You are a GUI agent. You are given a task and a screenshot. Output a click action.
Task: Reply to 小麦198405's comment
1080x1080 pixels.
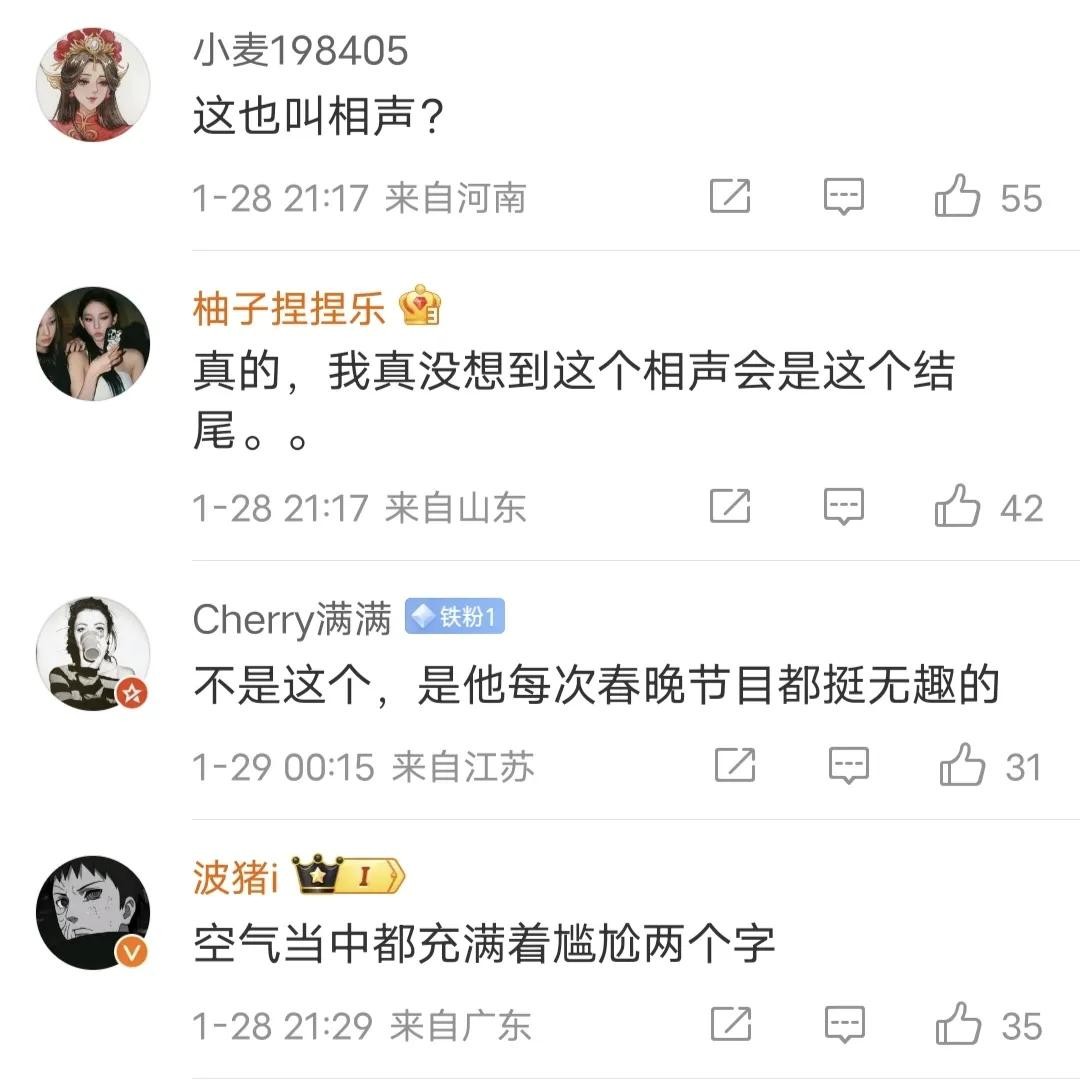click(843, 197)
